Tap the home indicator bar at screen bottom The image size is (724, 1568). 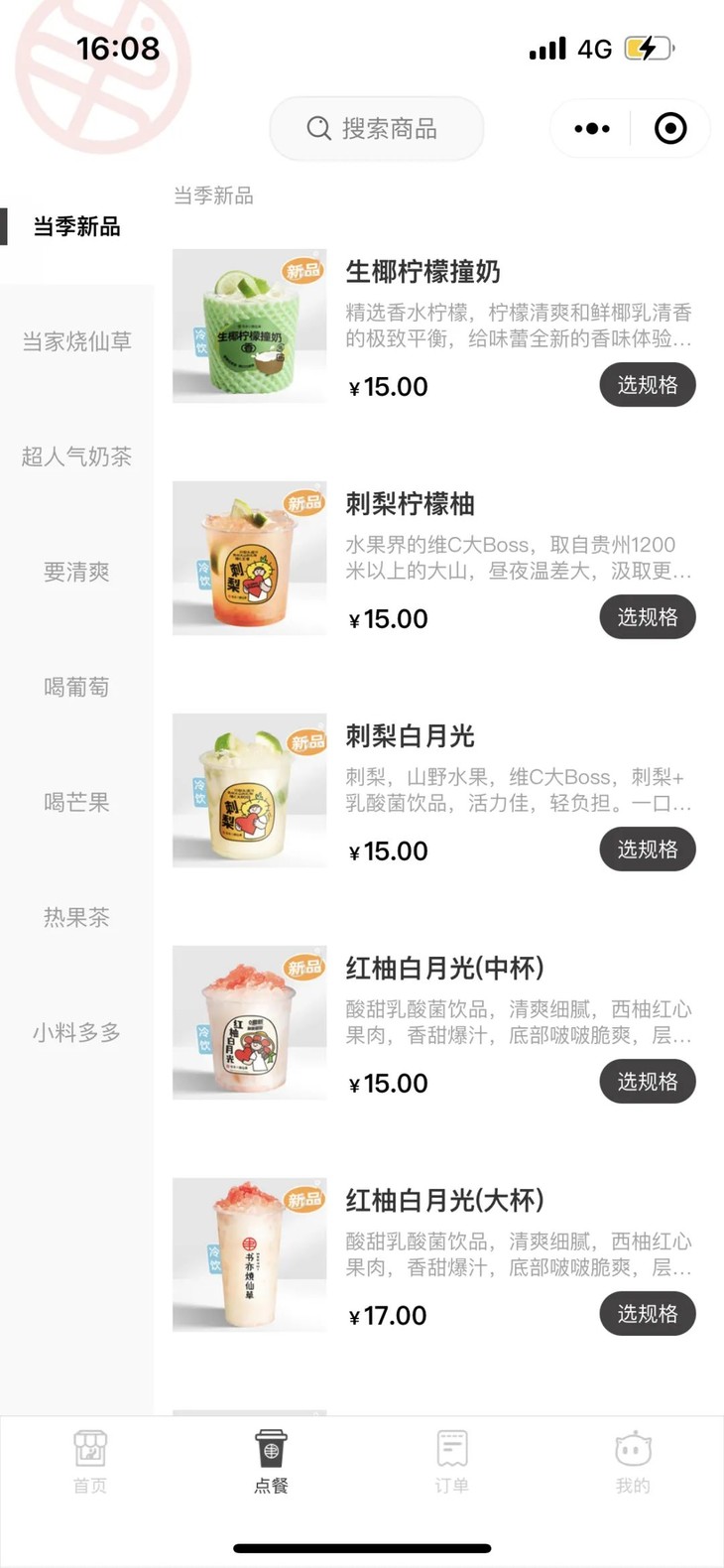tap(362, 1547)
